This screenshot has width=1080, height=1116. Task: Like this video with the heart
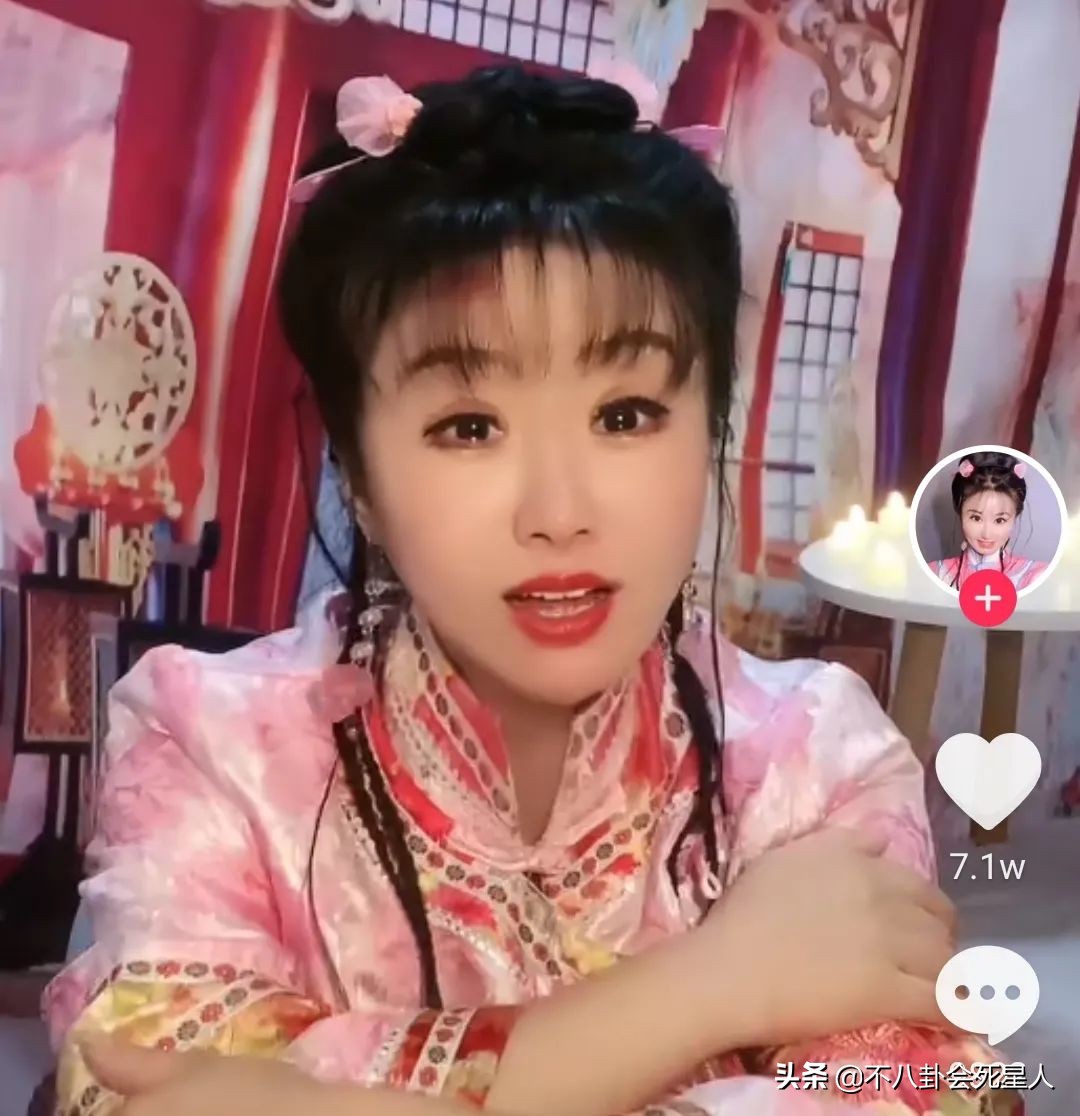coord(988,779)
